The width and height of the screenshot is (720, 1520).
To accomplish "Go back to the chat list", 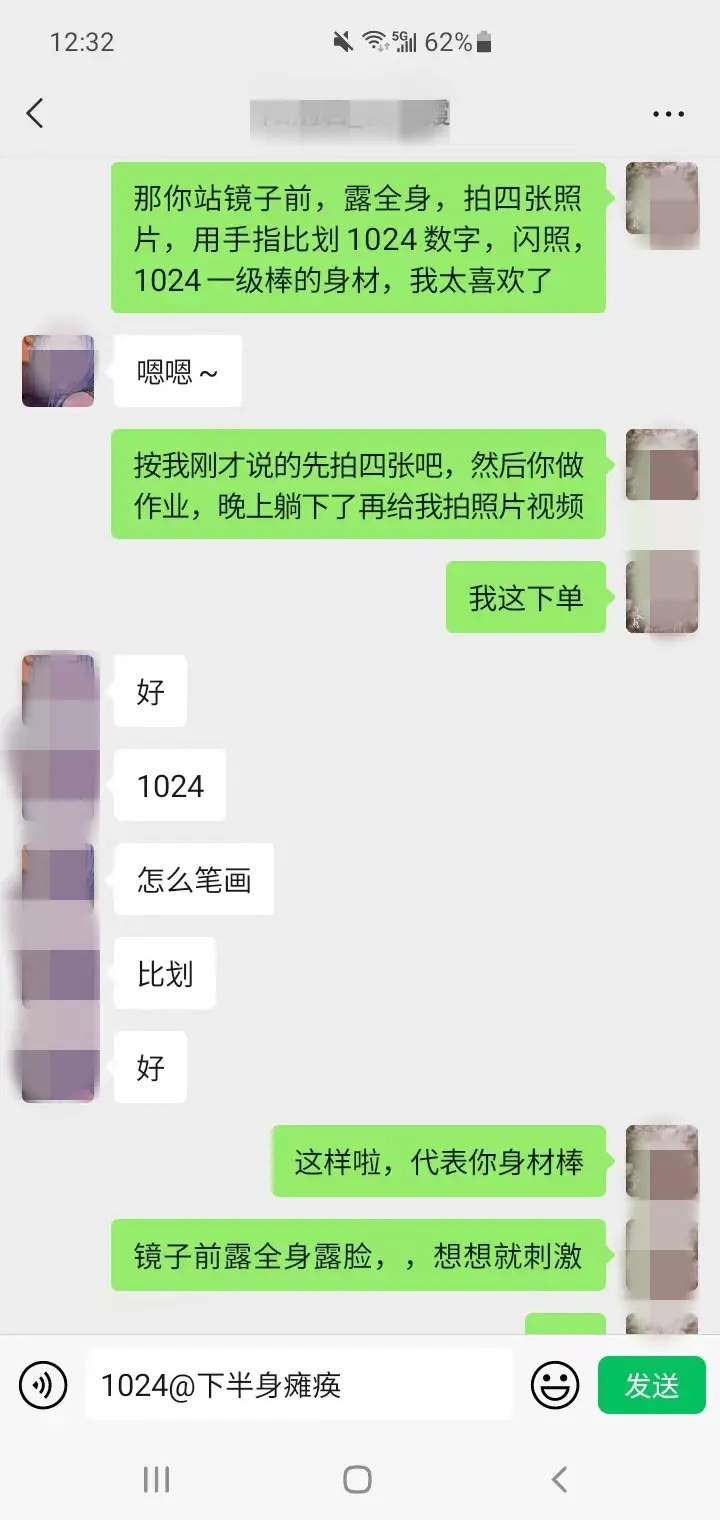I will point(36,114).
